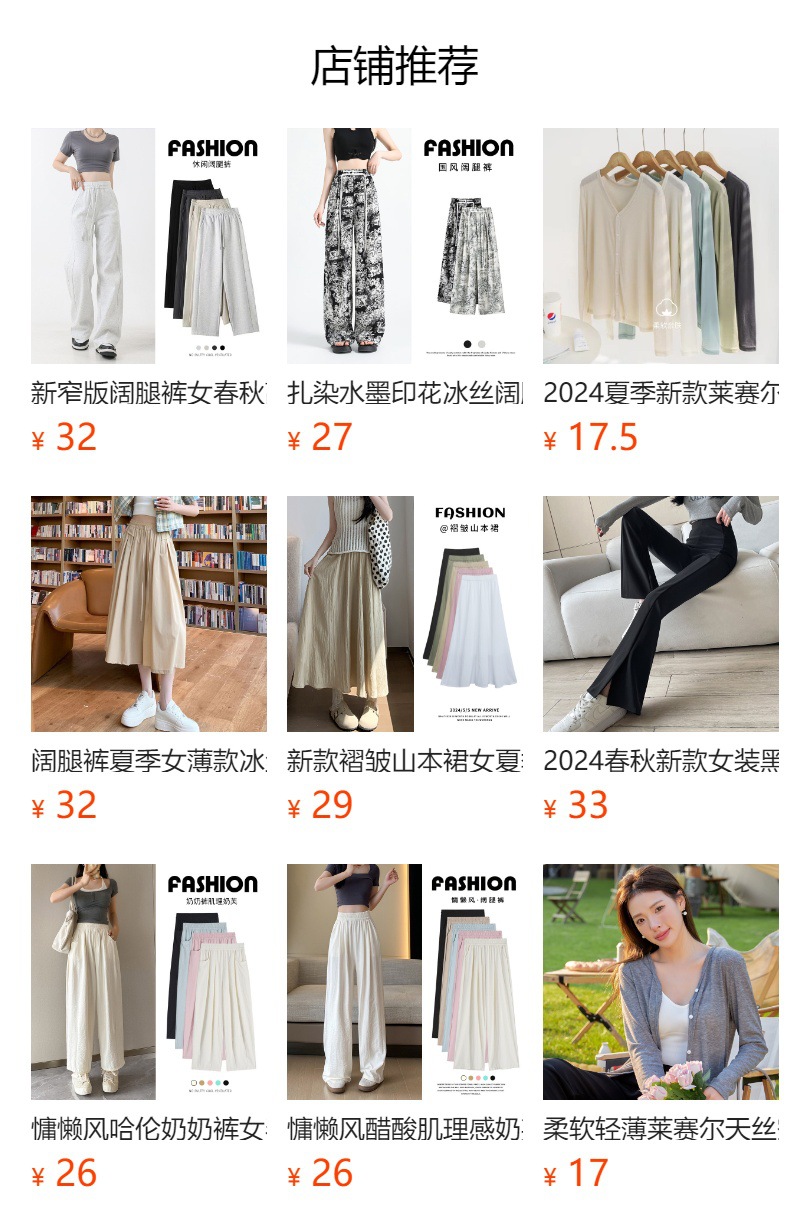Open the 慵懒风哈伦奶奶裤 product
The width and height of the screenshot is (790, 1232).
point(148,982)
